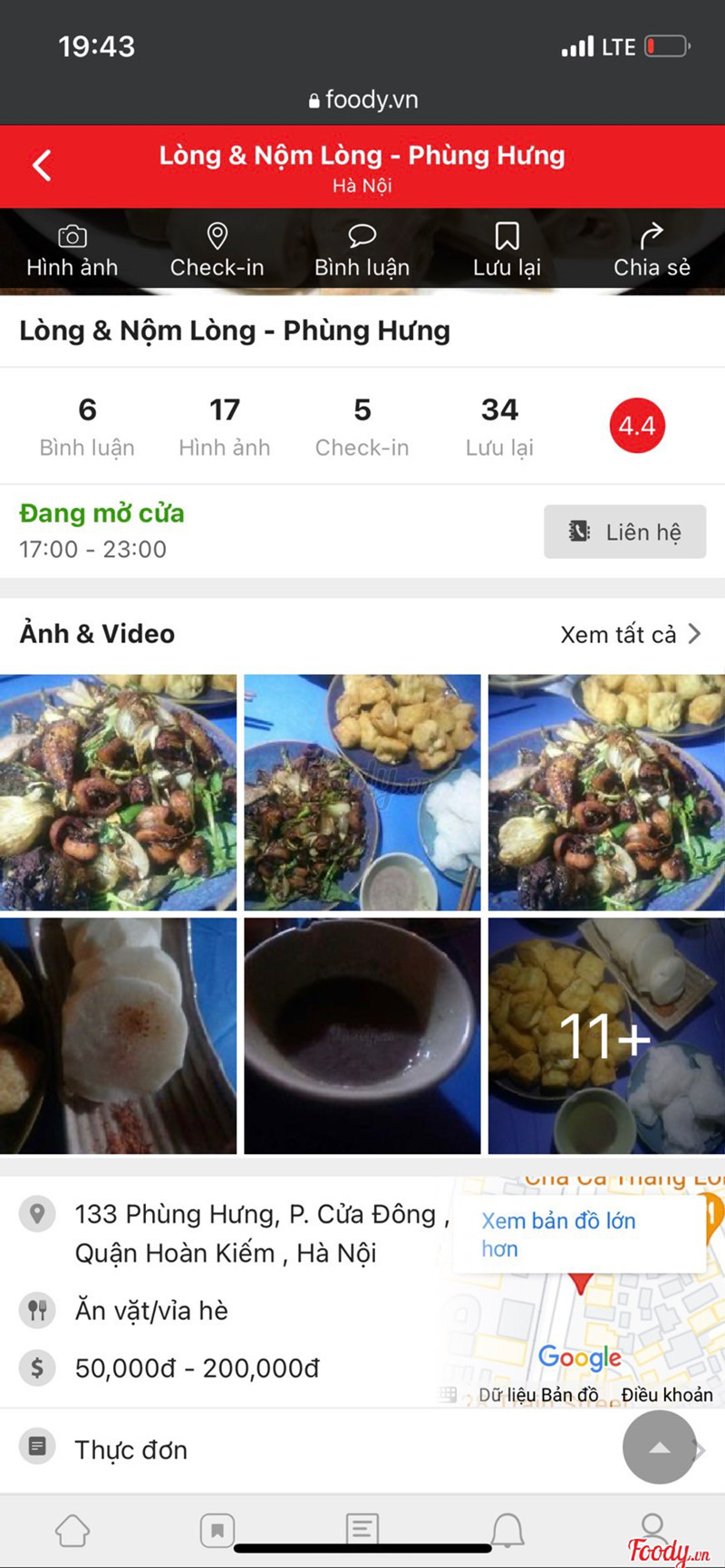
Task: Open the notifications bell tab
Action: (507, 1531)
